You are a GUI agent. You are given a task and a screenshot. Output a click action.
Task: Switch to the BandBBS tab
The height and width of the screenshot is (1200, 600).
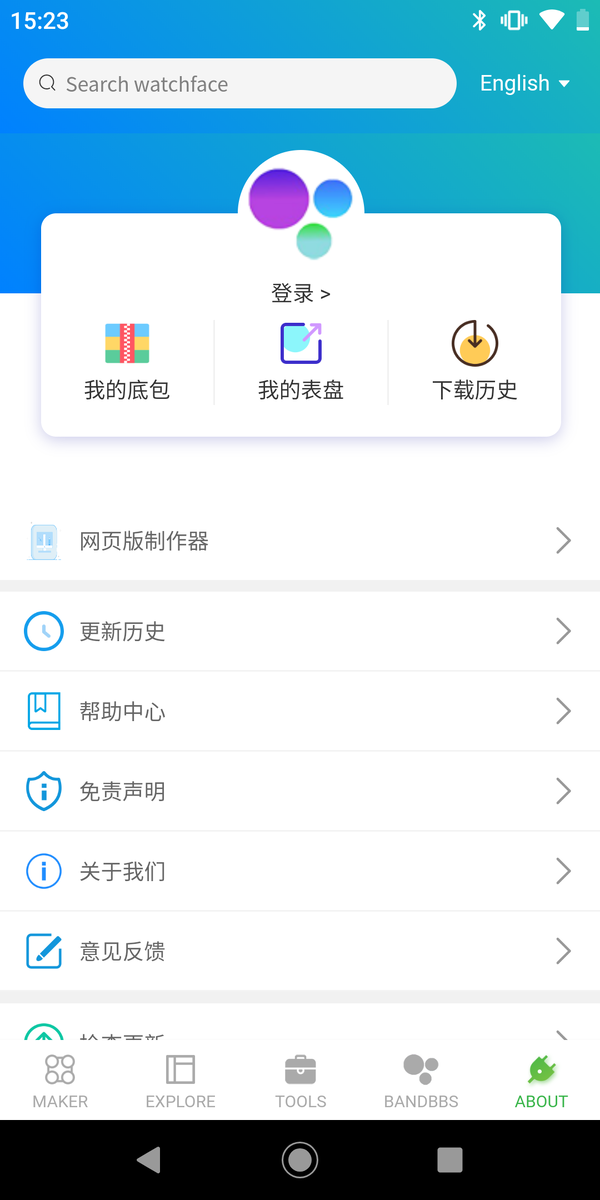[x=421, y=1082]
